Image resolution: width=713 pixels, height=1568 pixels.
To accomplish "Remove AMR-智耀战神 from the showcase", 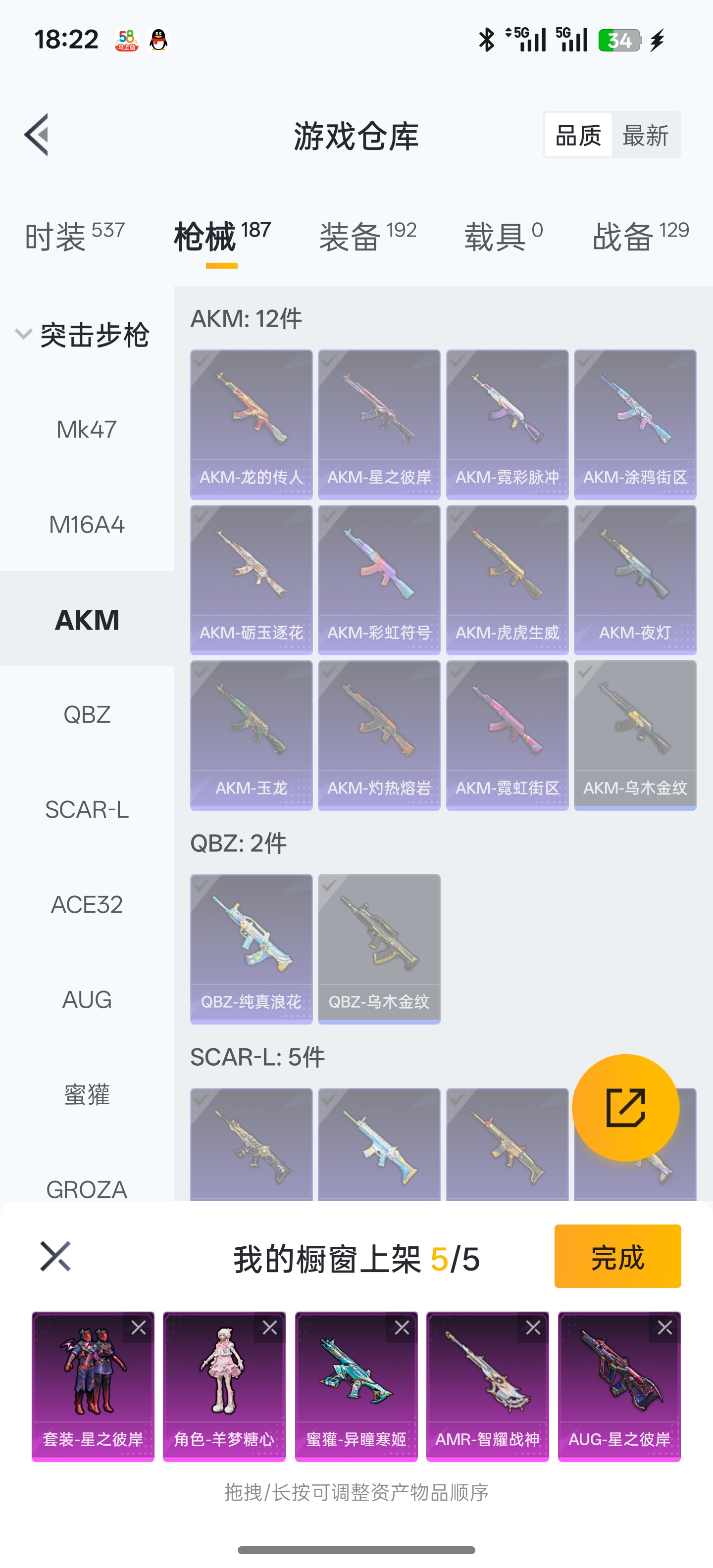I will [533, 1327].
